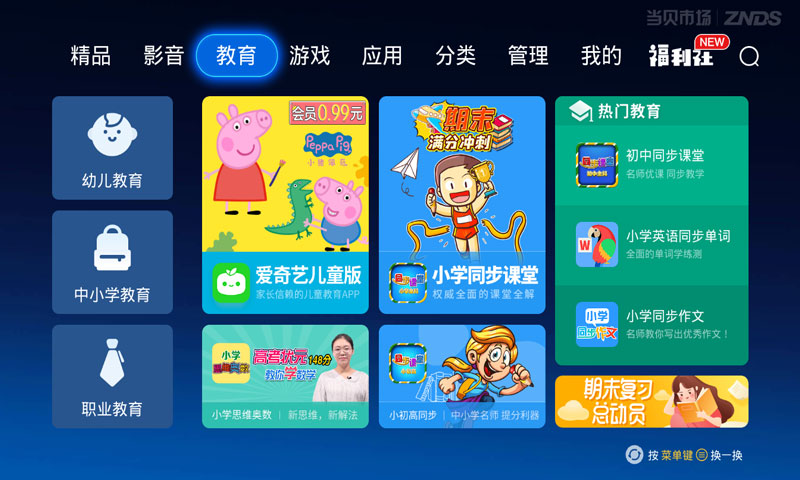The image size is (800, 480).
Task: Open the 小初高同步 card
Action: point(462,376)
